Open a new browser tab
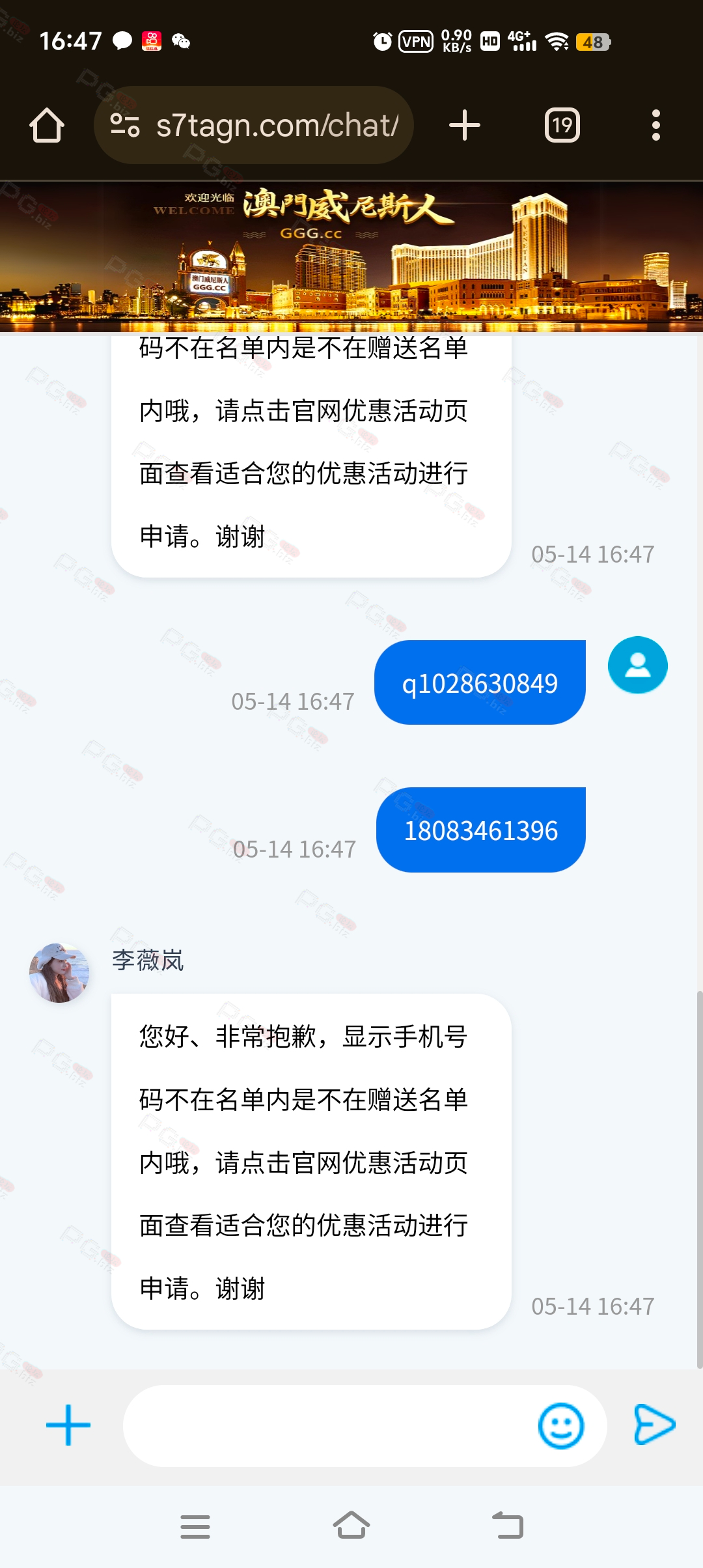The width and height of the screenshot is (703, 1568). tap(465, 125)
